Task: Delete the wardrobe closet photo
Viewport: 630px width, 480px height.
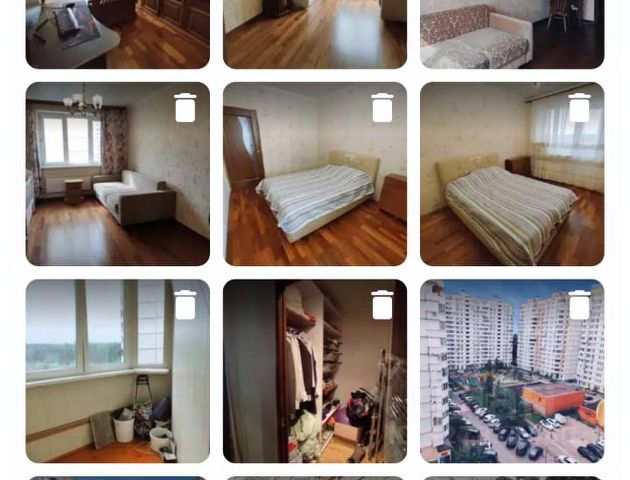Action: point(382,305)
